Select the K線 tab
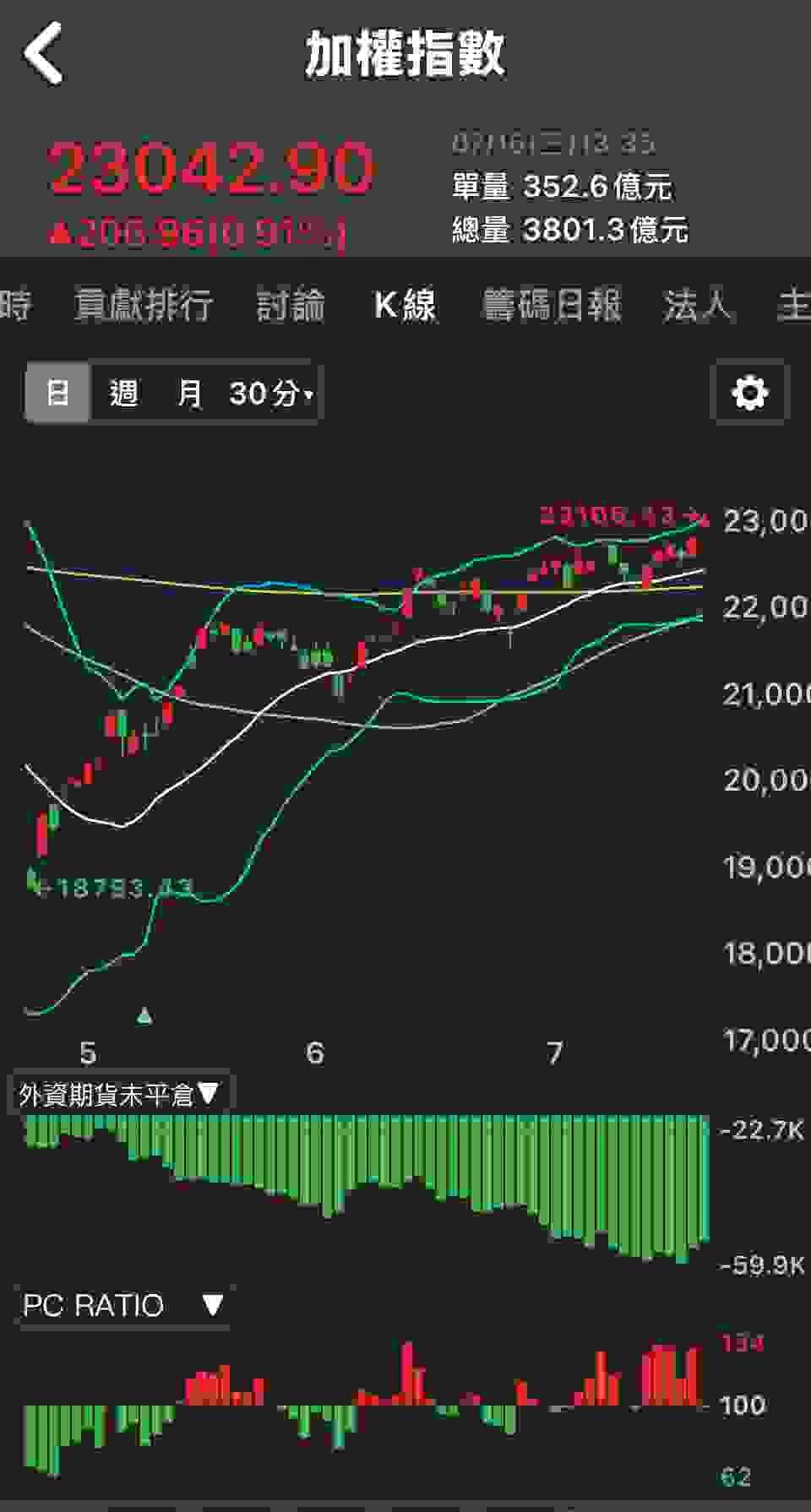This screenshot has width=811, height=1512. 405,305
